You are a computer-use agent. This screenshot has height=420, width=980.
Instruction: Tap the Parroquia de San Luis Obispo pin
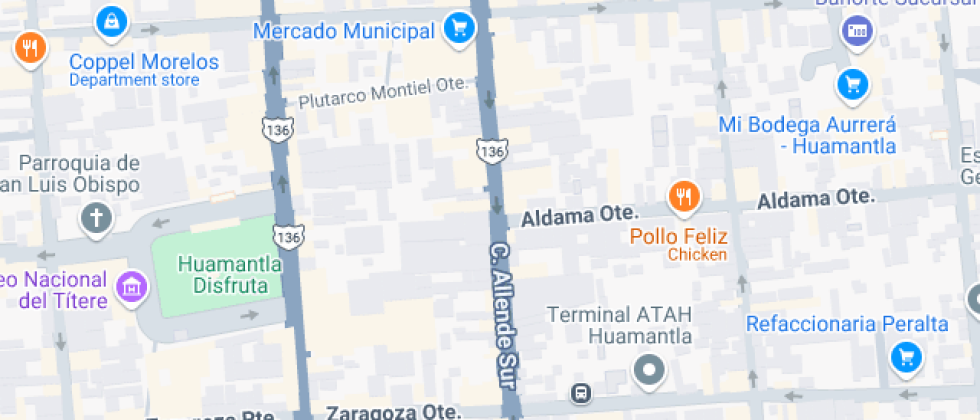click(96, 218)
